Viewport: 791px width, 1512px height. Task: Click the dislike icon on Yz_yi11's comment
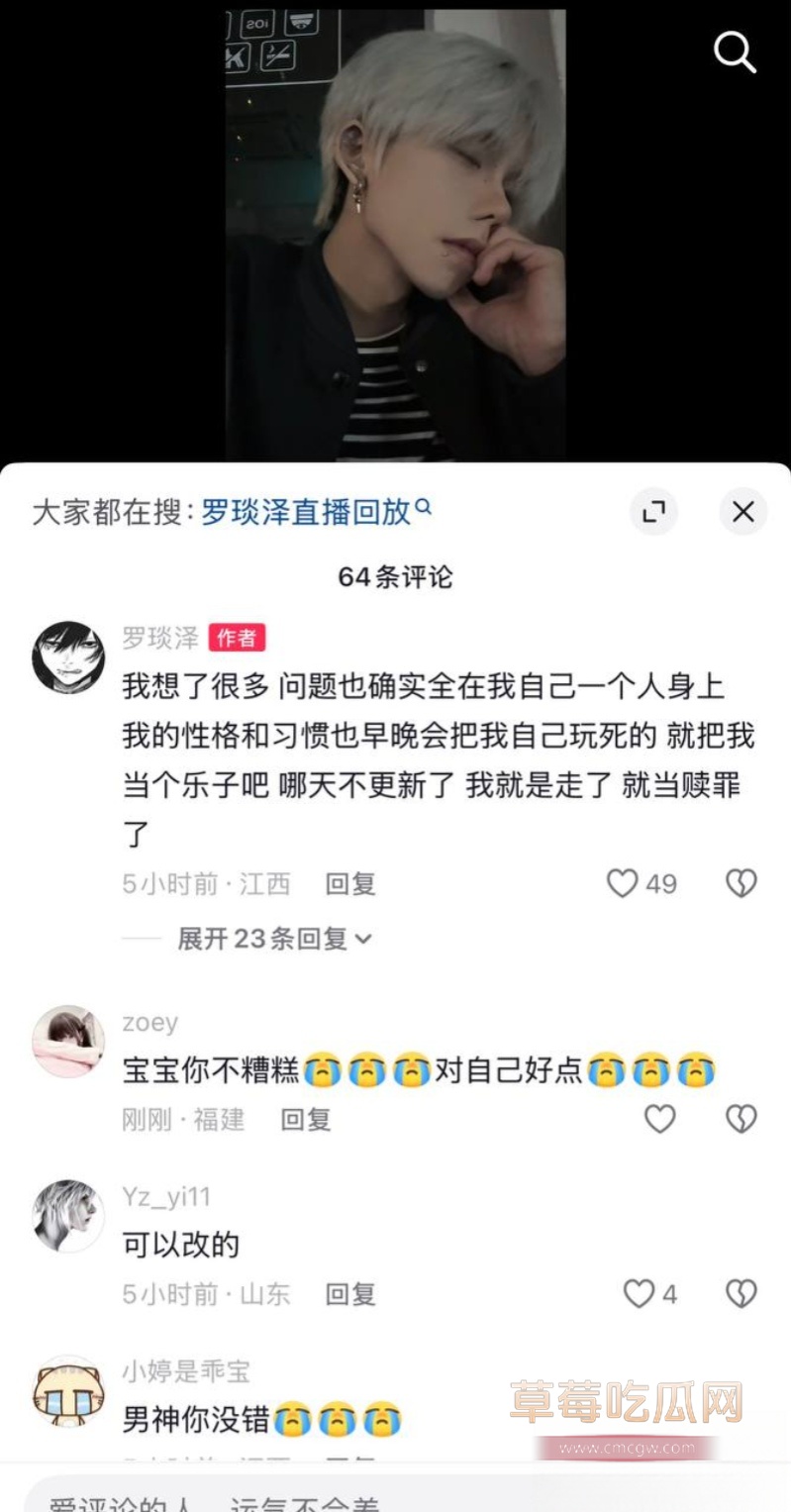point(741,1293)
